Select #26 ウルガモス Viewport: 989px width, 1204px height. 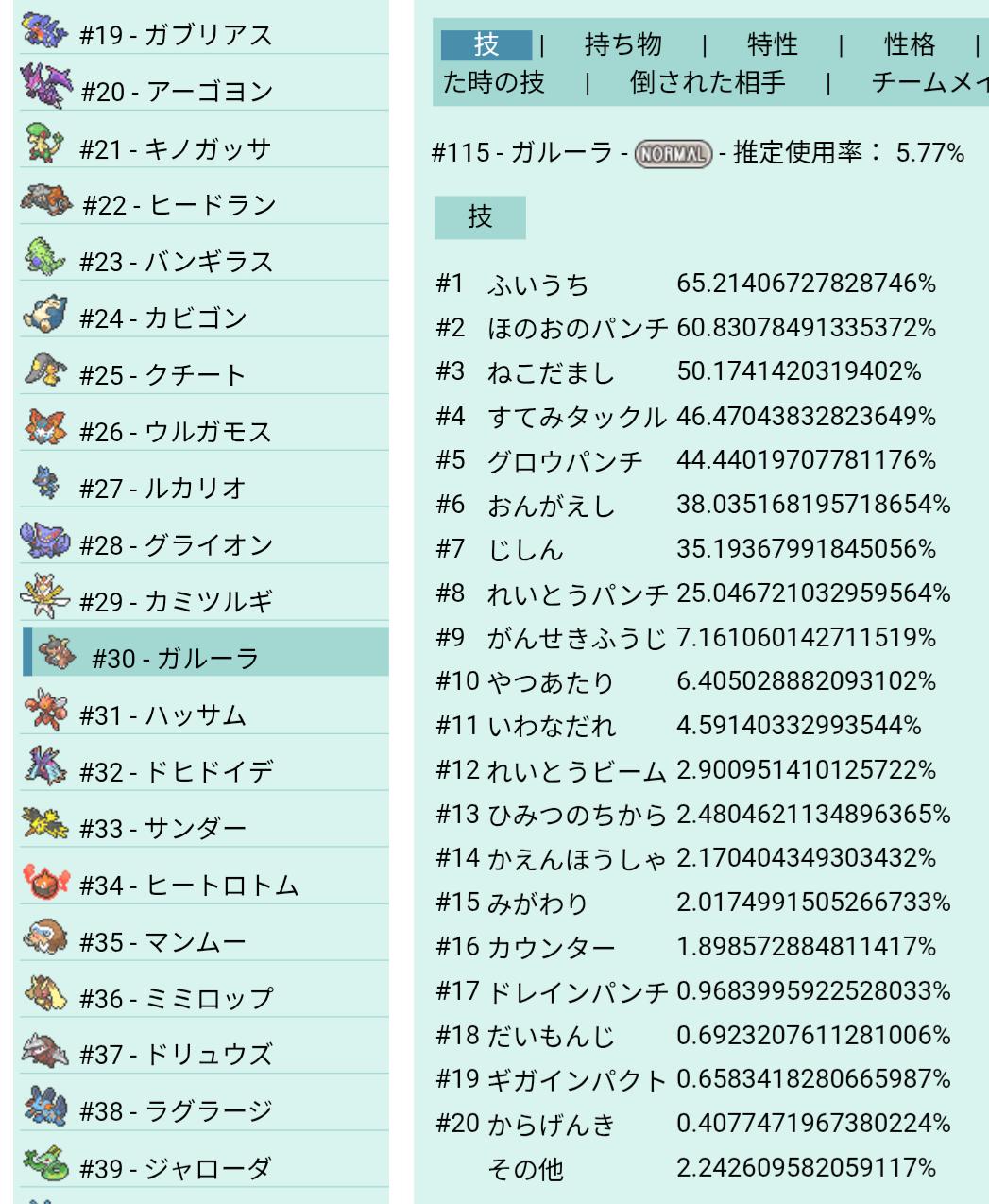[176, 432]
